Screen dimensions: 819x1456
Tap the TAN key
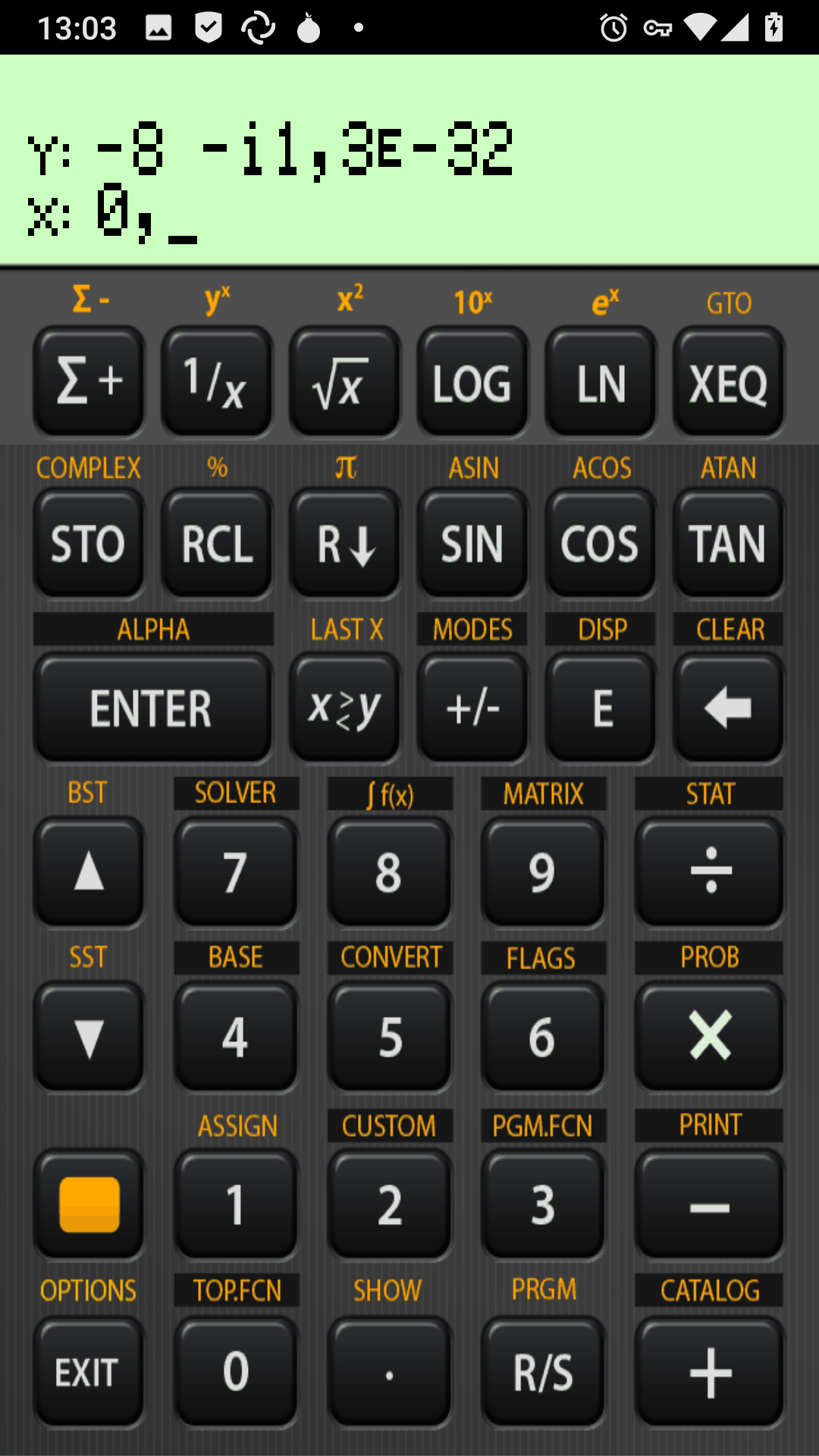pyautogui.click(x=729, y=544)
